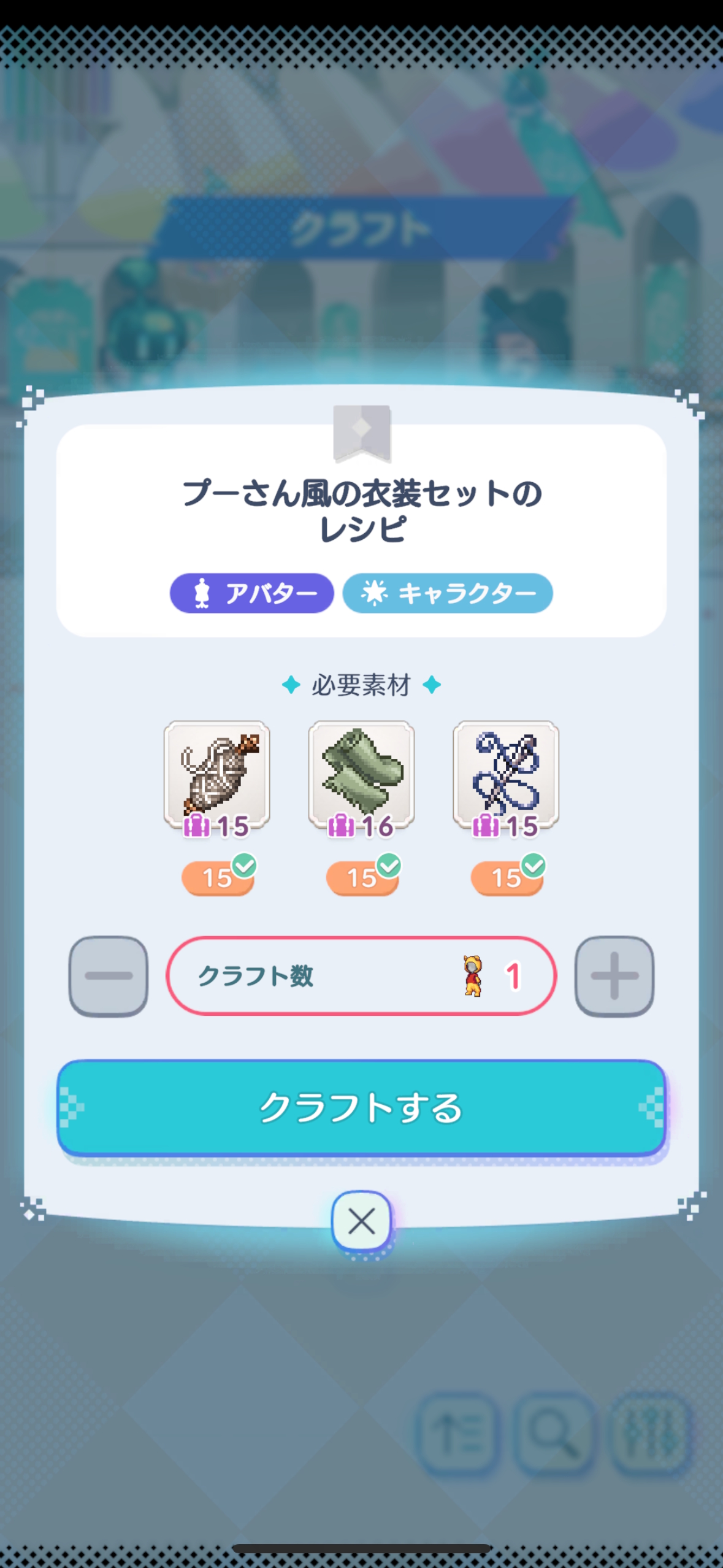Increase craft count with the plus button
Viewport: 723px width, 1568px height.
point(614,975)
